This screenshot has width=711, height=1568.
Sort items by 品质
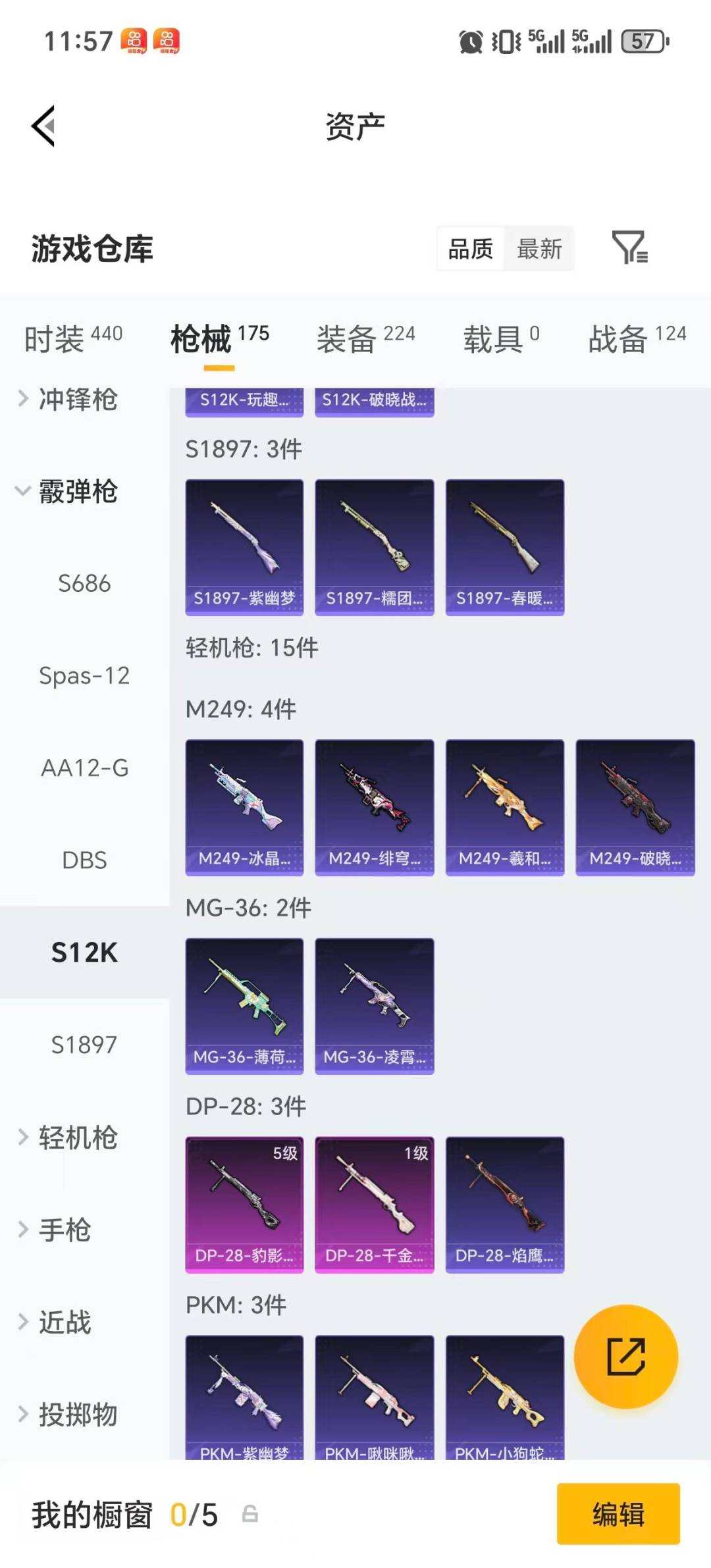tap(471, 249)
